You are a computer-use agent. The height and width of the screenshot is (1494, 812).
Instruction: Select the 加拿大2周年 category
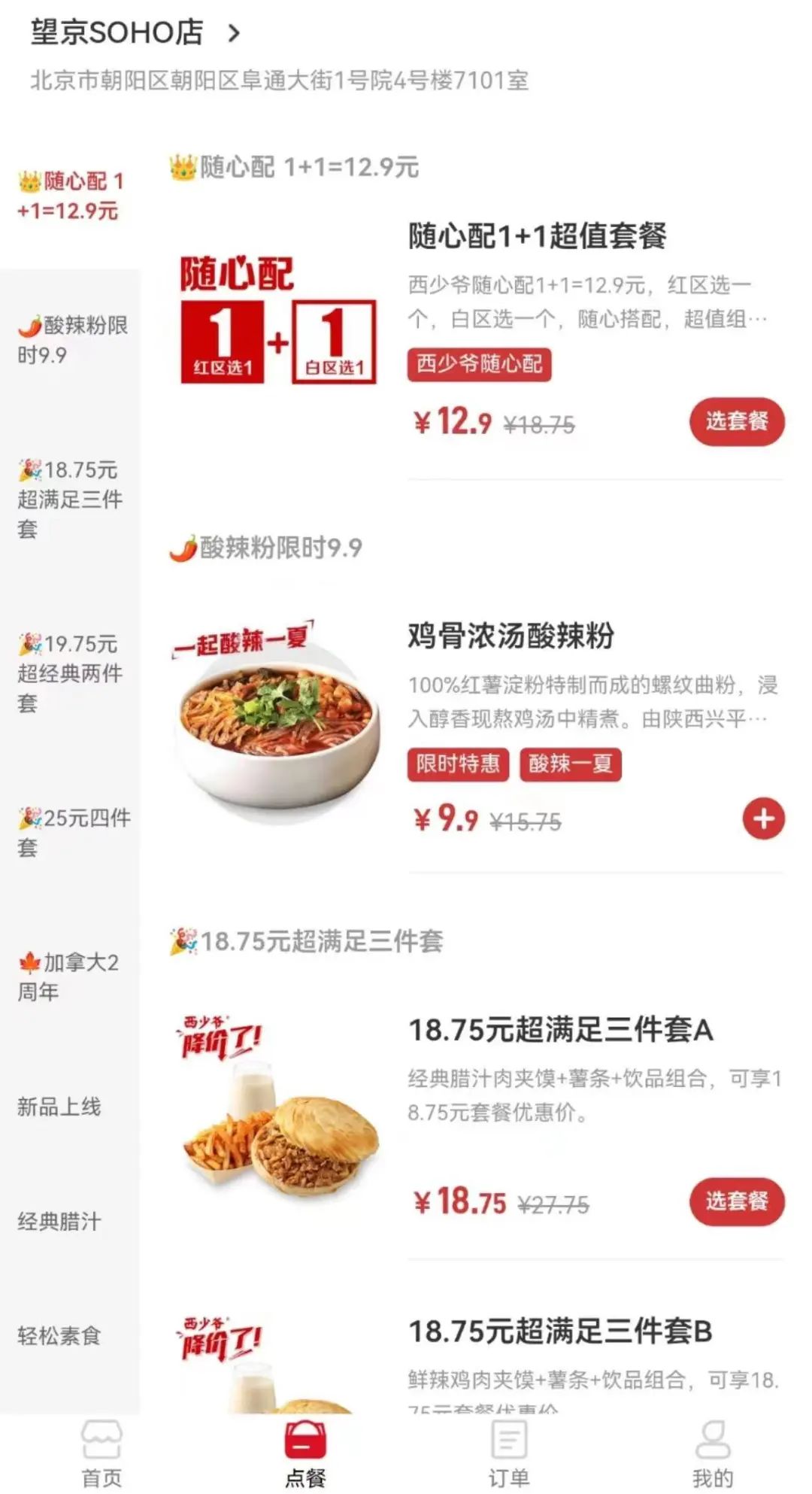(68, 976)
